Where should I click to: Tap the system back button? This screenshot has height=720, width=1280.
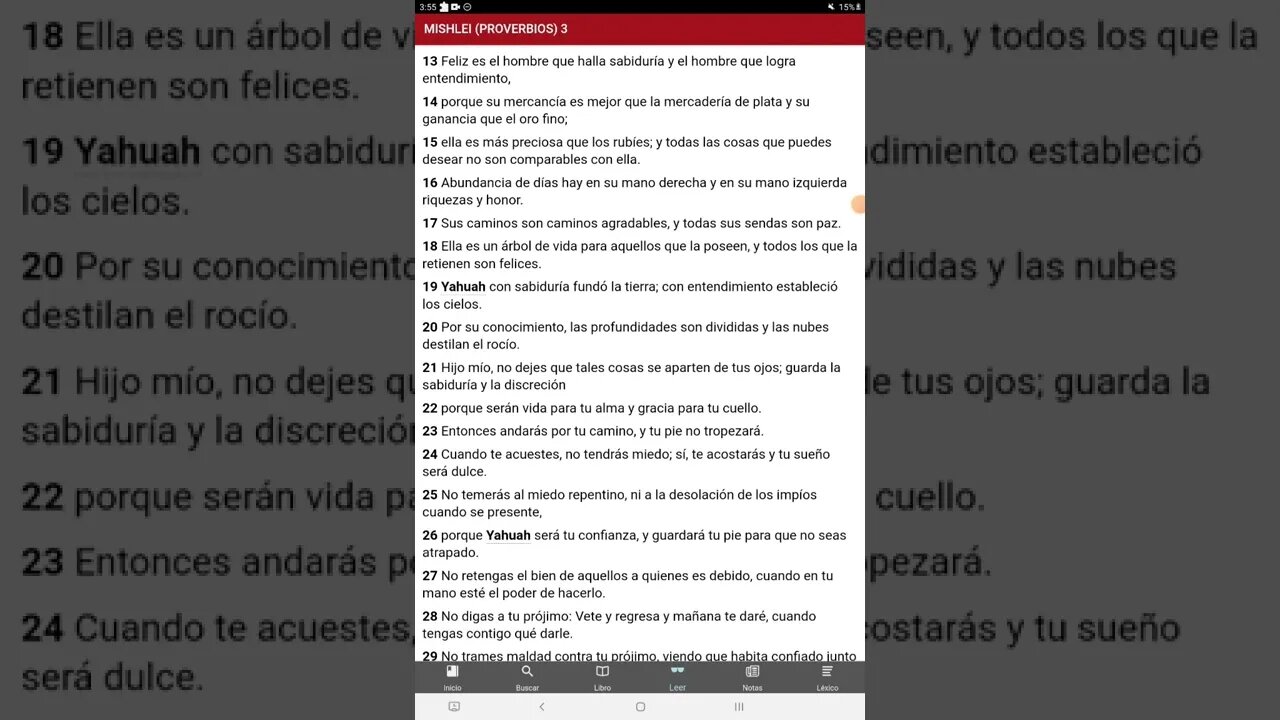coord(542,706)
